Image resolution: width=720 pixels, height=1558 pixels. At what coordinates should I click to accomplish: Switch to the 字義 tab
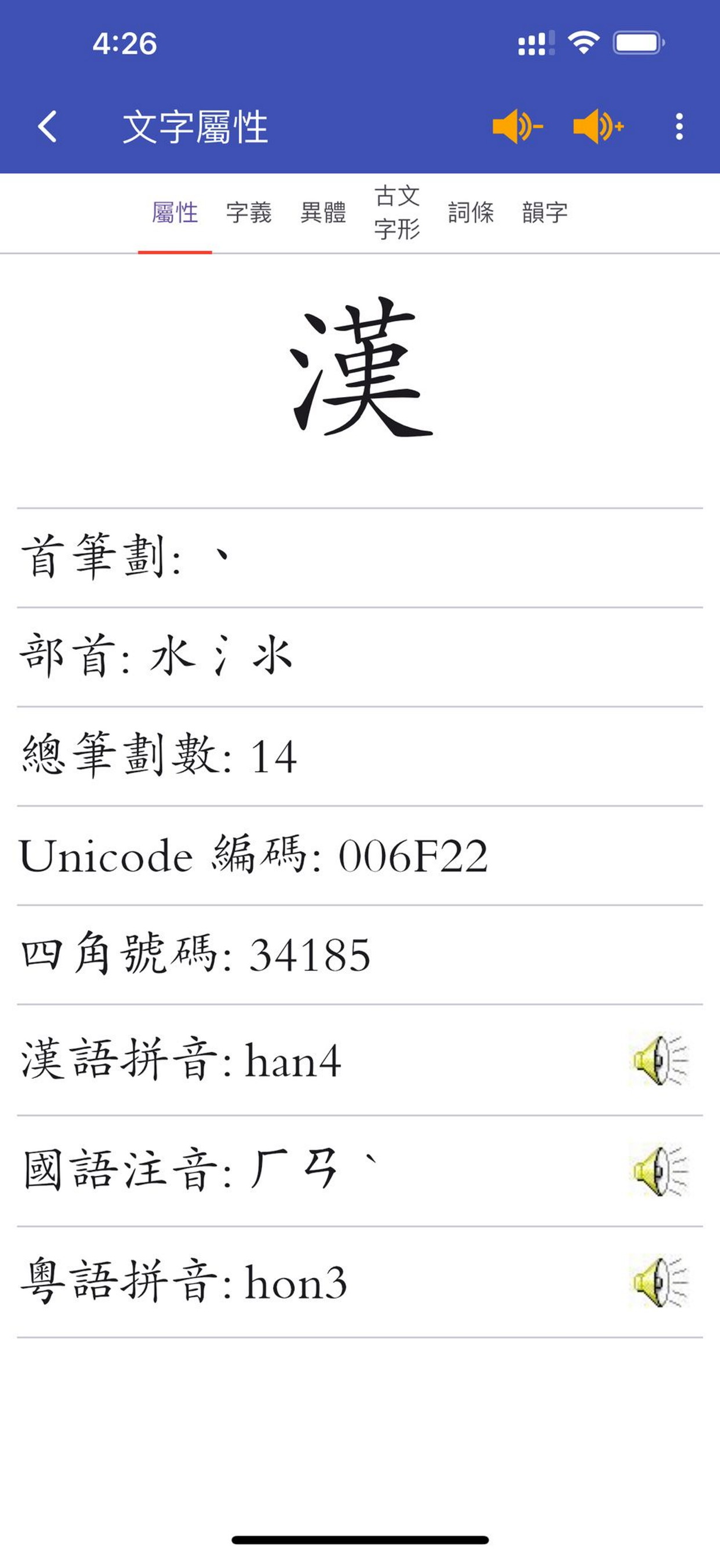tap(249, 212)
